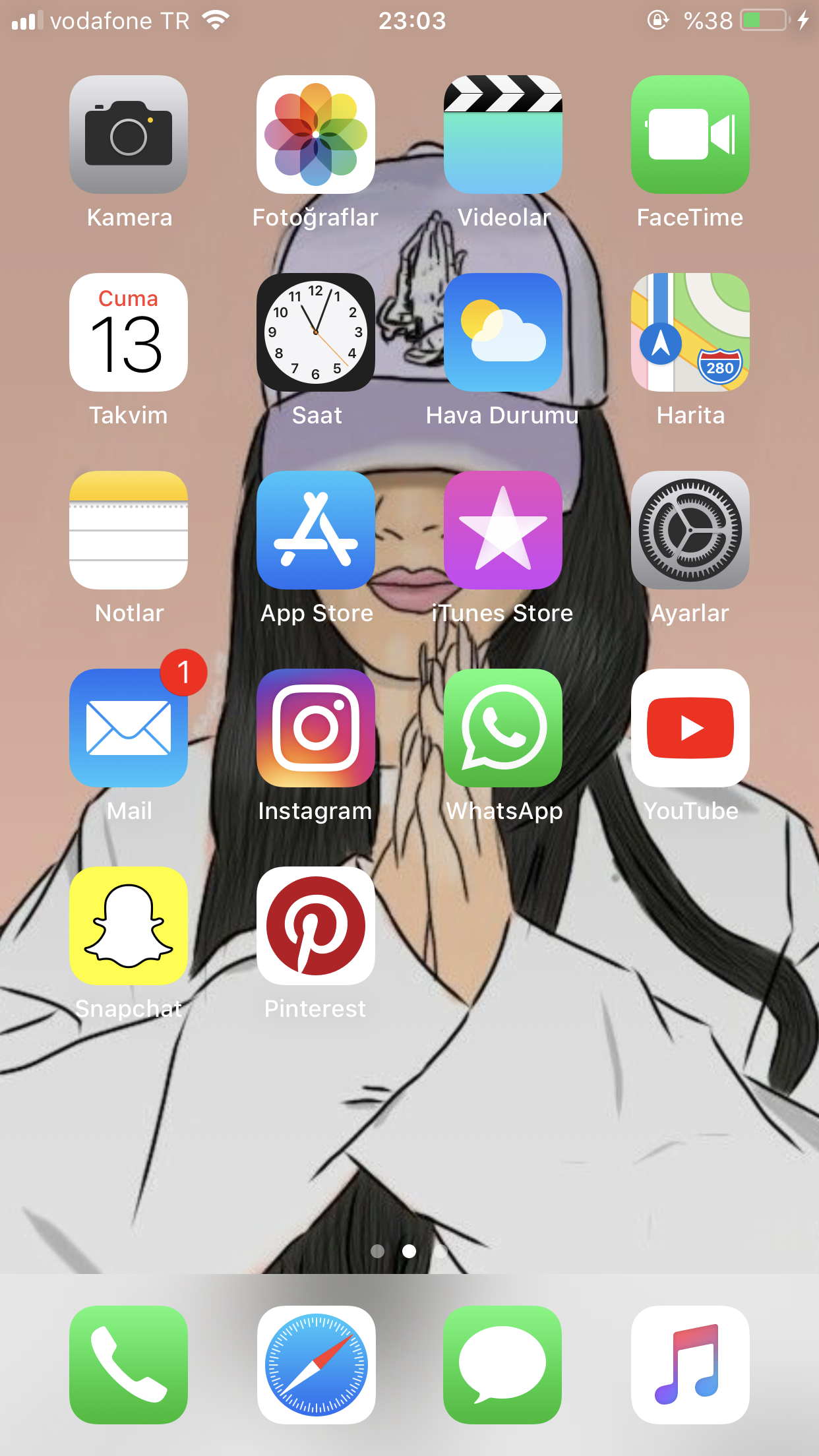
Task: Open Takvim calendar showing Cuma 13
Action: (129, 332)
